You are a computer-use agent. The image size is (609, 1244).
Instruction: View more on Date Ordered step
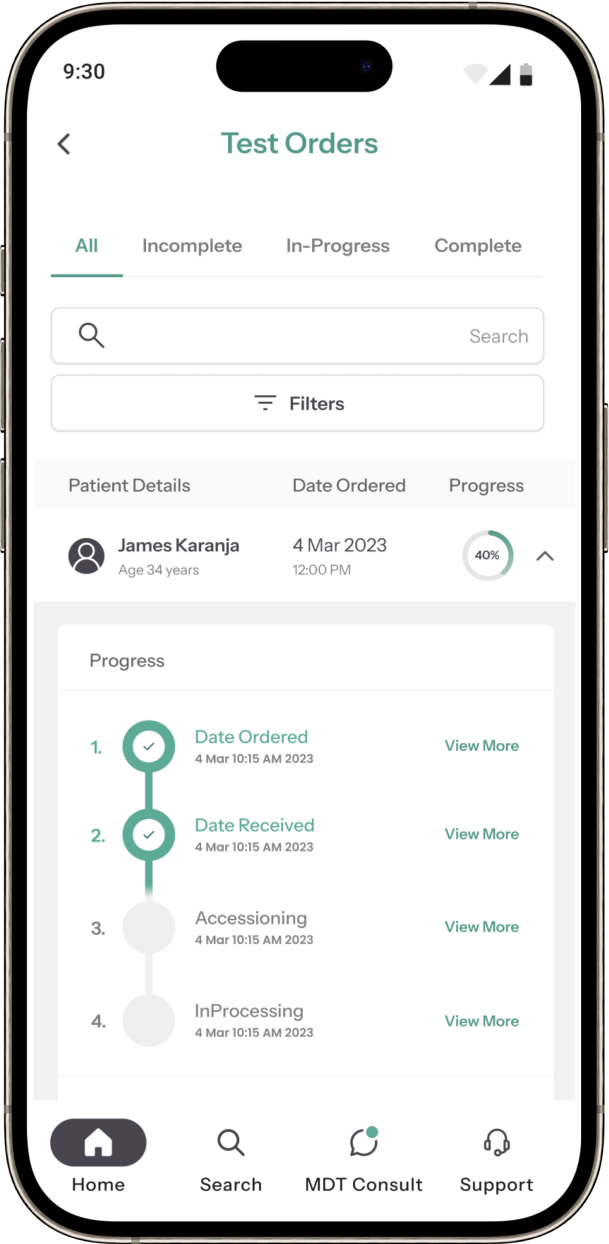coord(481,746)
